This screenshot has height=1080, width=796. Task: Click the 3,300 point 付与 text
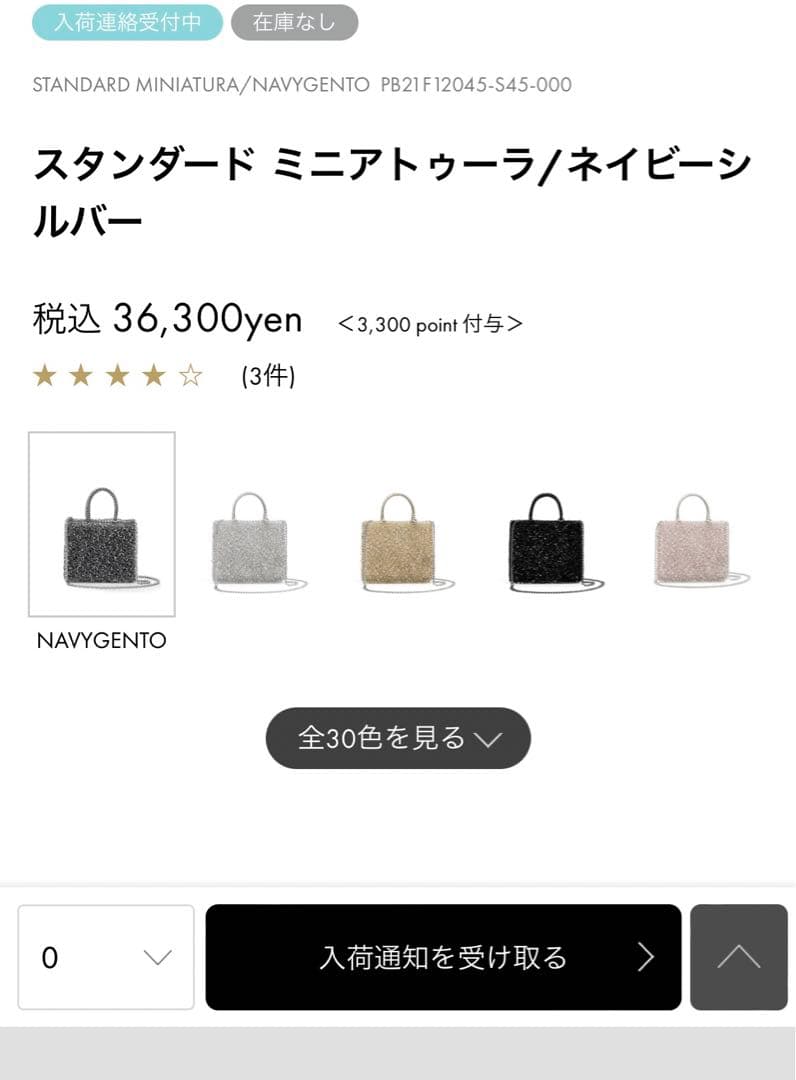point(430,323)
